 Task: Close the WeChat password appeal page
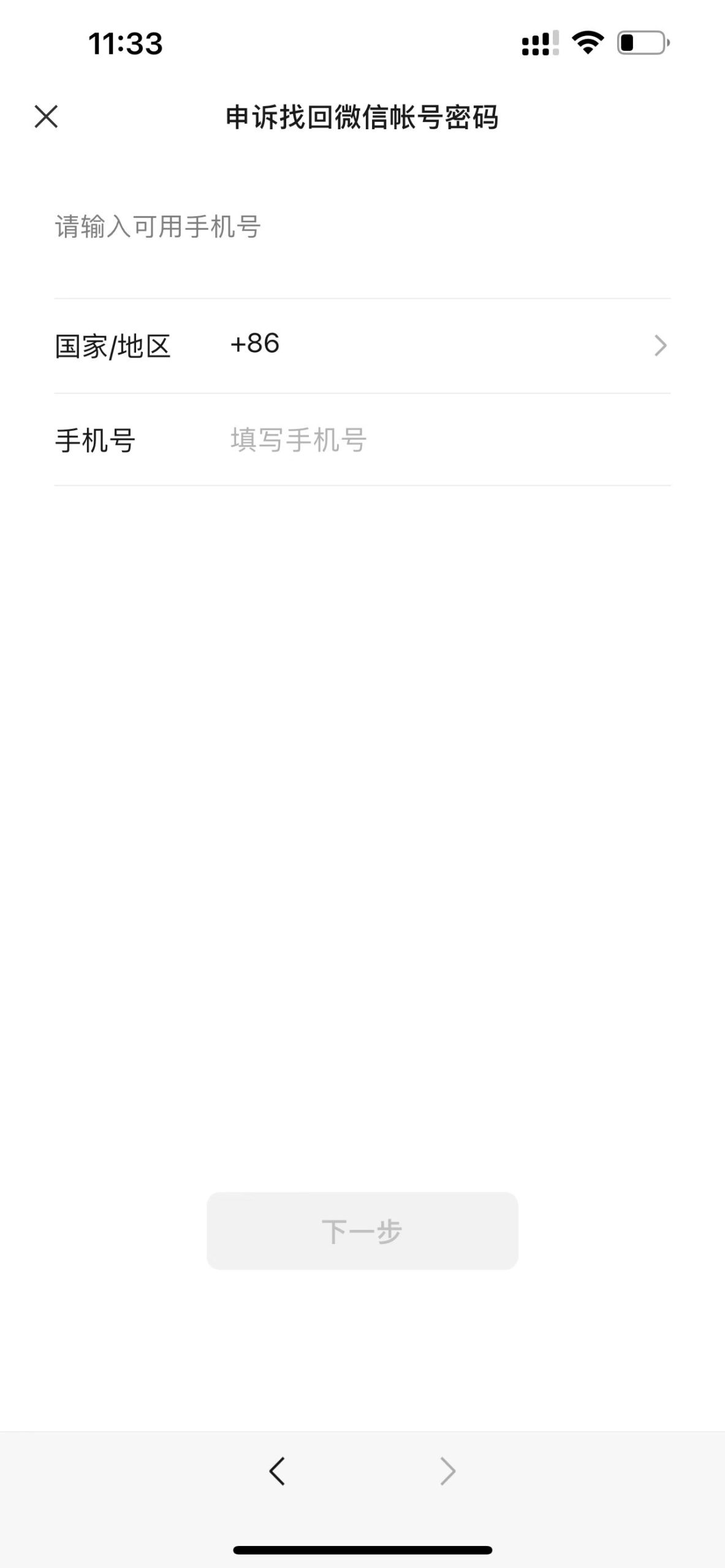point(46,116)
